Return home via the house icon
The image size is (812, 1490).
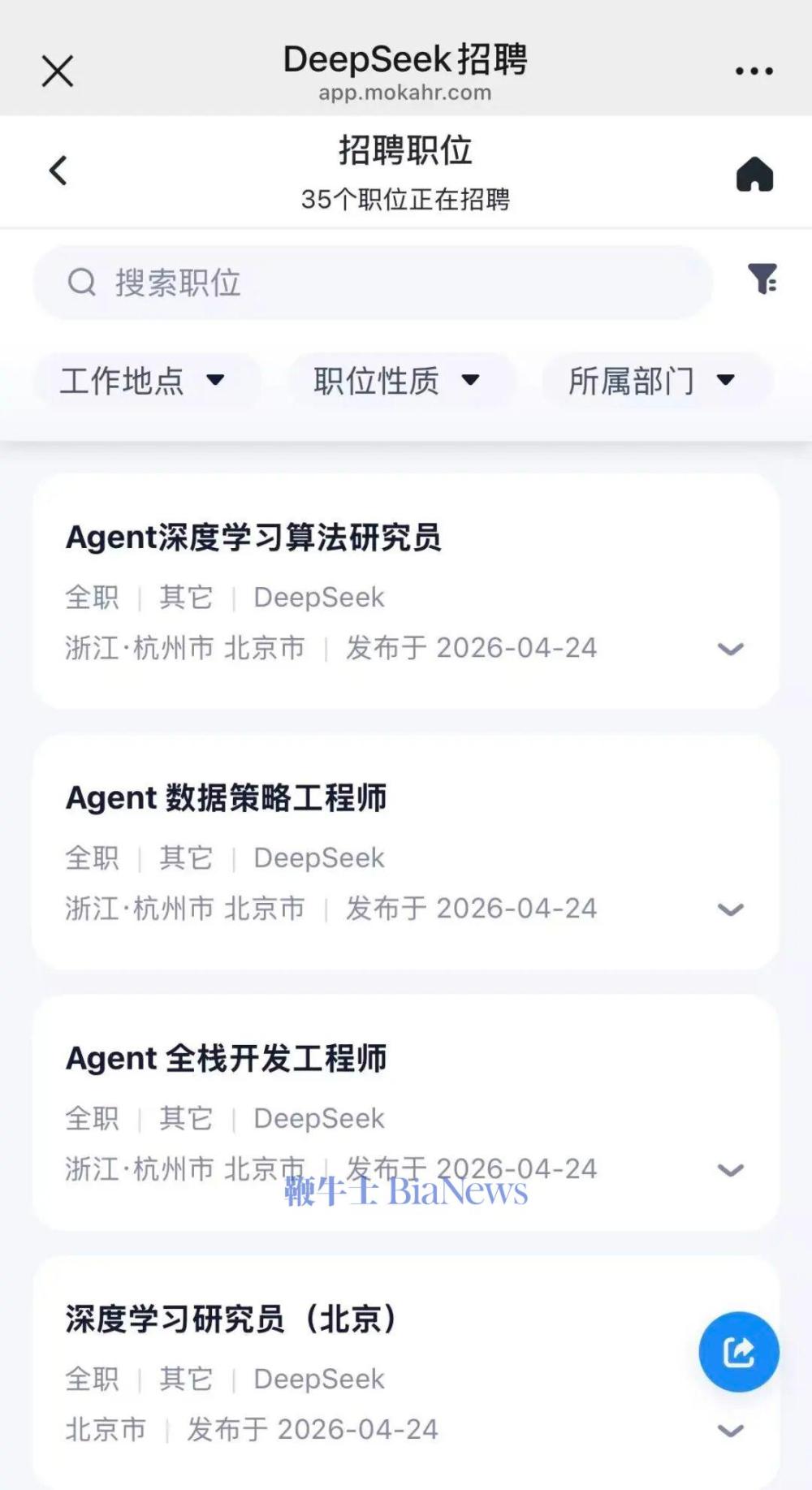(x=754, y=171)
